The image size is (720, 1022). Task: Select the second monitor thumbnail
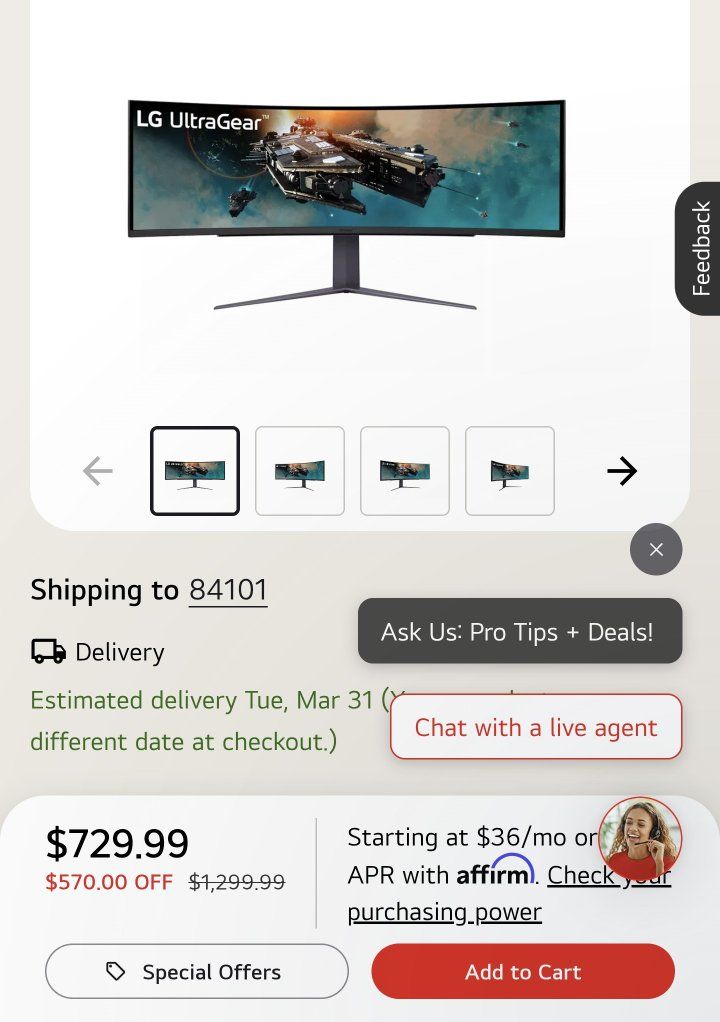pyautogui.click(x=300, y=471)
